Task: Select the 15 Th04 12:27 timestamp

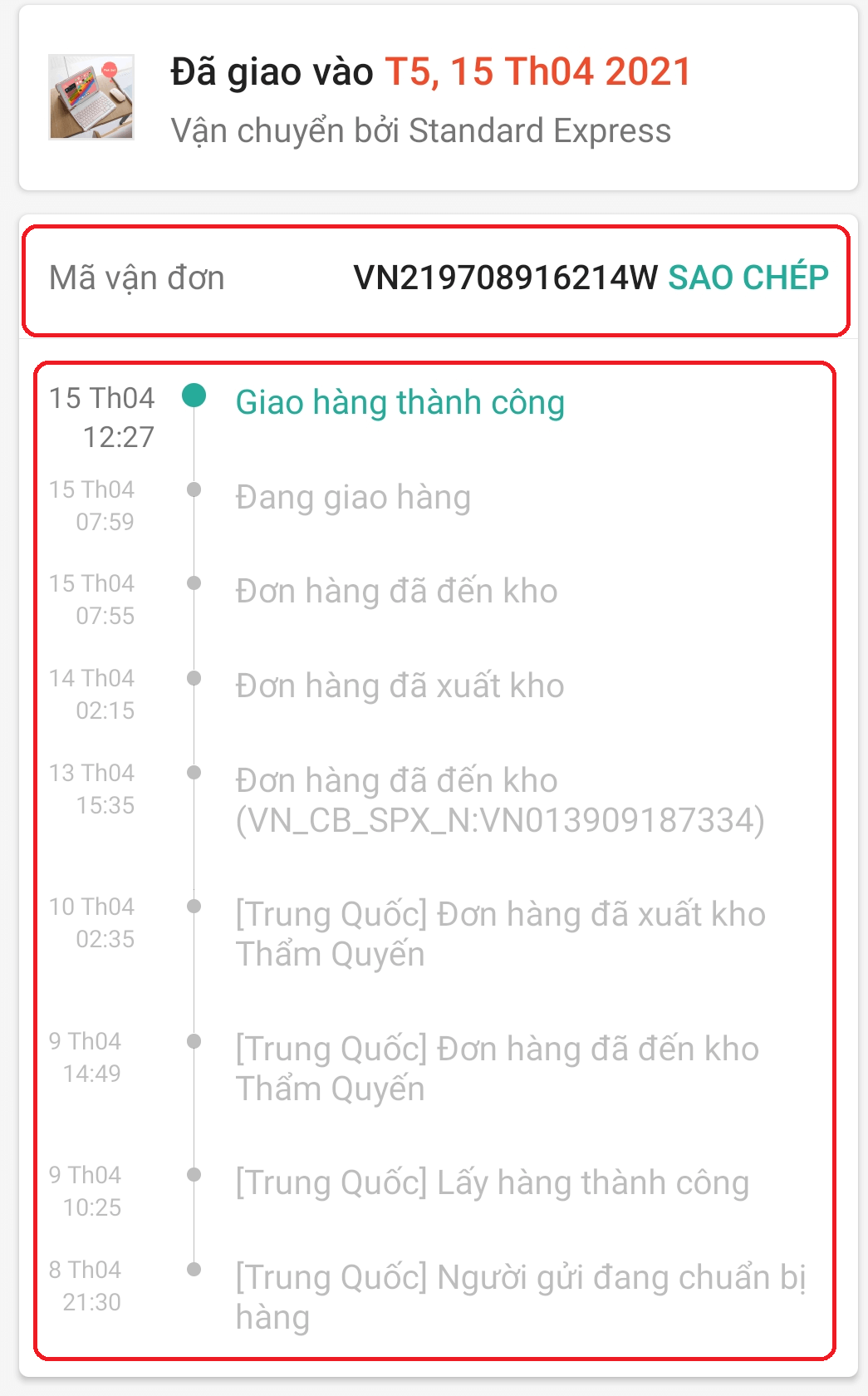Action: pos(104,415)
